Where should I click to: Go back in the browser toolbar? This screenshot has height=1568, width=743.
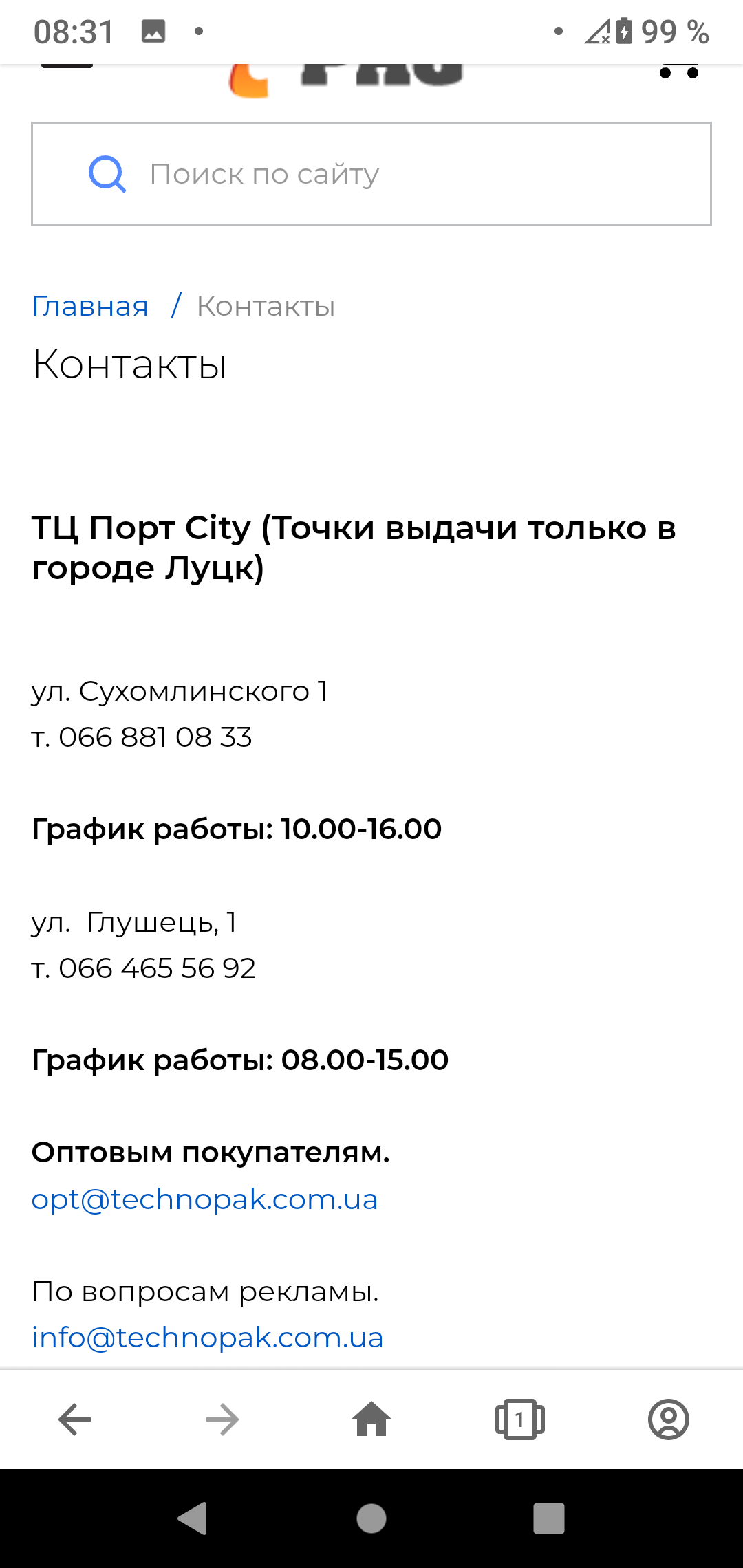click(74, 1419)
